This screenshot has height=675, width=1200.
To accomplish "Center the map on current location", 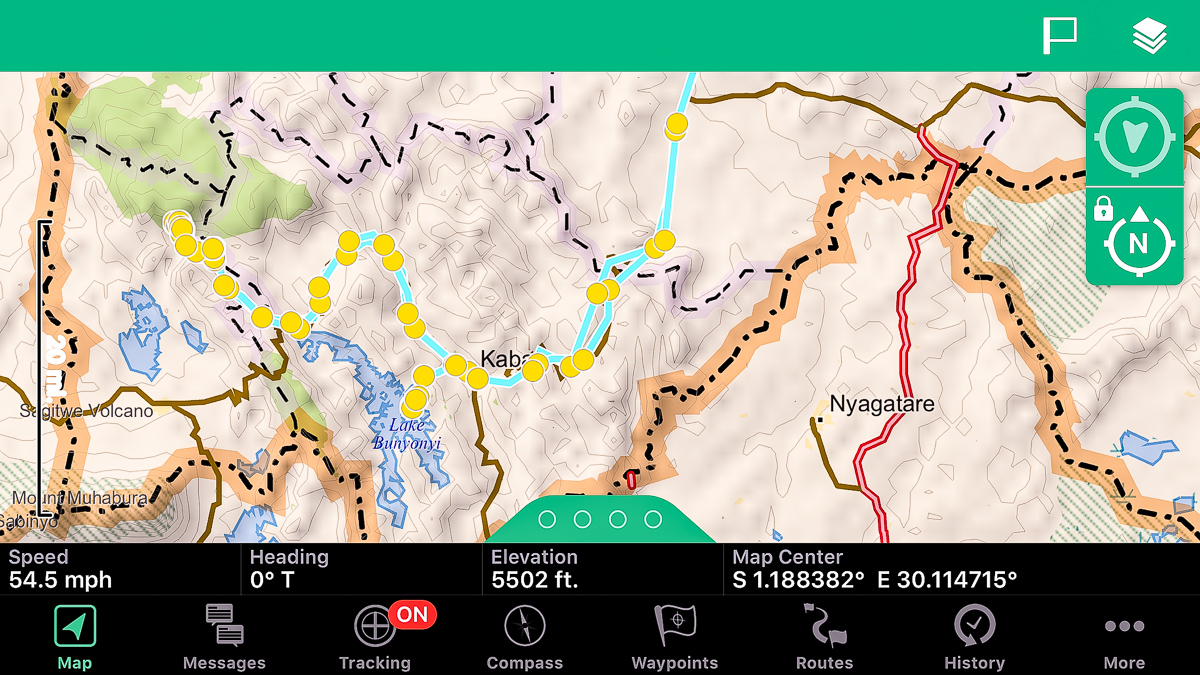I will [1134, 136].
